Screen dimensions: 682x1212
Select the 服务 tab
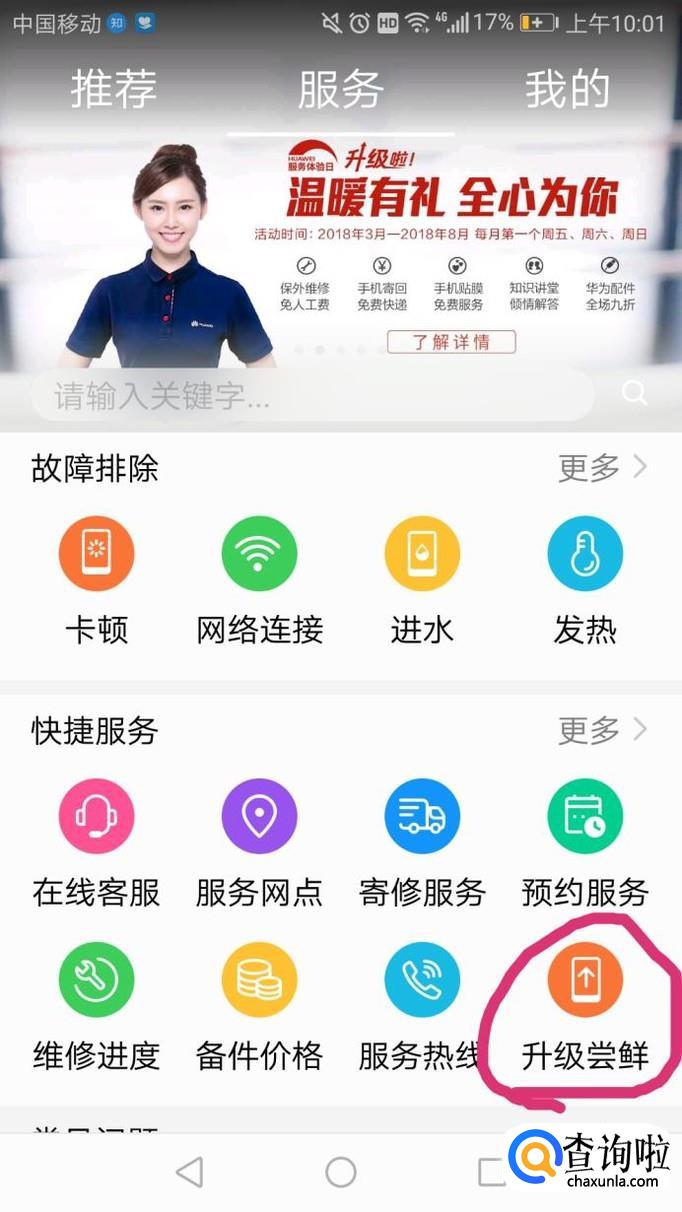pyautogui.click(x=340, y=89)
